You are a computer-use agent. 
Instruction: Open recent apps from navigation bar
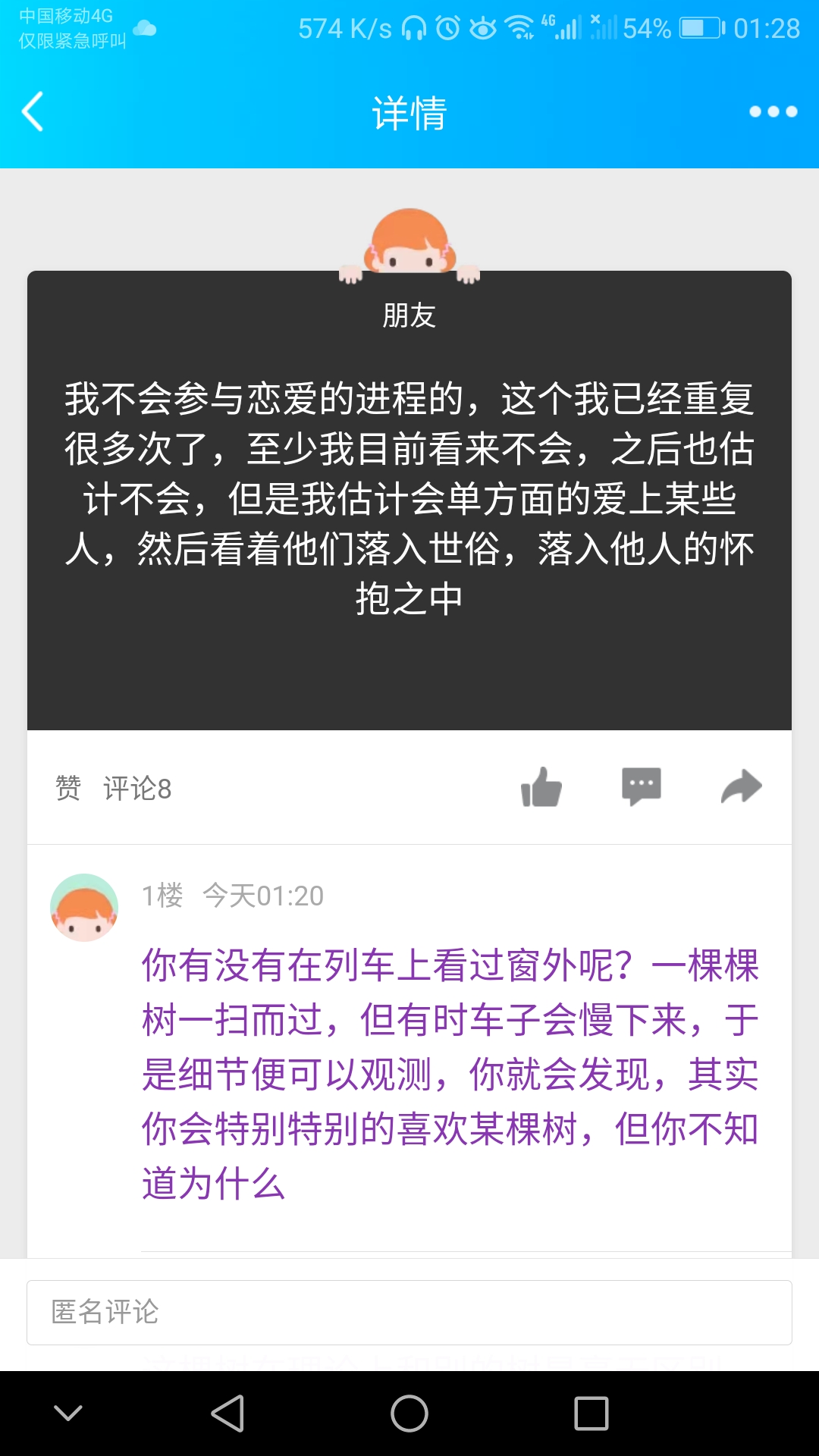coord(591,1414)
